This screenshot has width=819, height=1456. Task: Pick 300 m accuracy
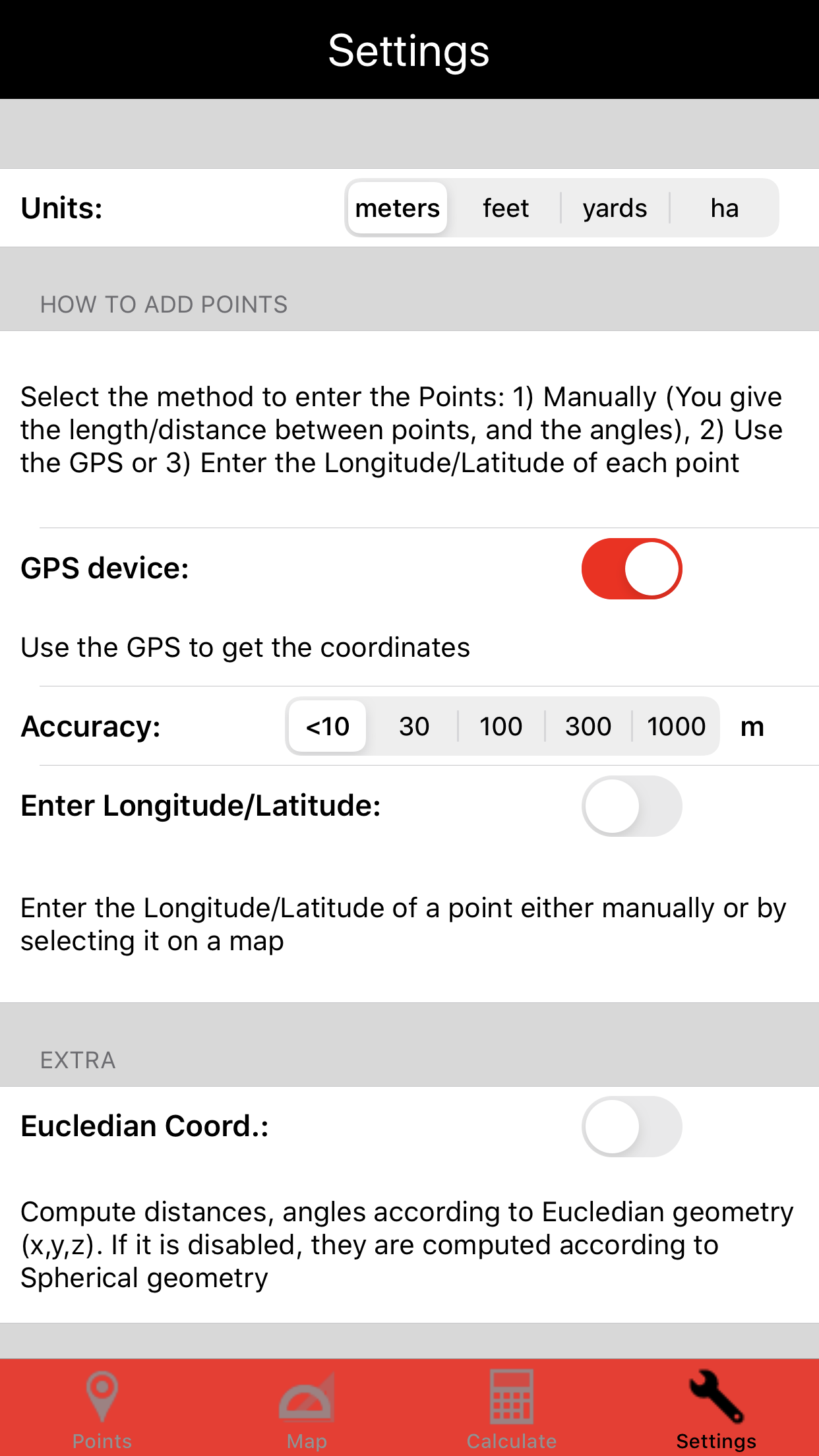click(588, 727)
